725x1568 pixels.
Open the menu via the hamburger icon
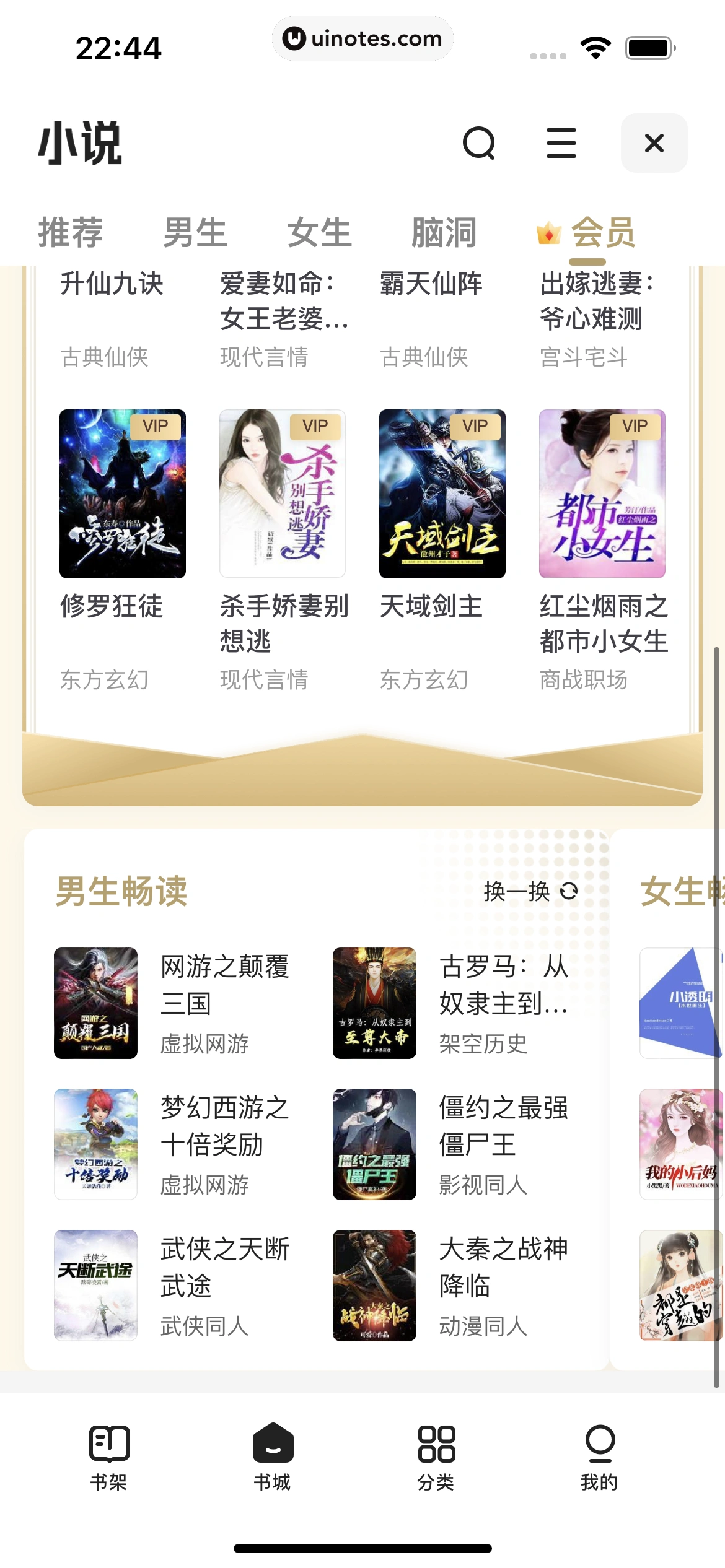[x=561, y=144]
